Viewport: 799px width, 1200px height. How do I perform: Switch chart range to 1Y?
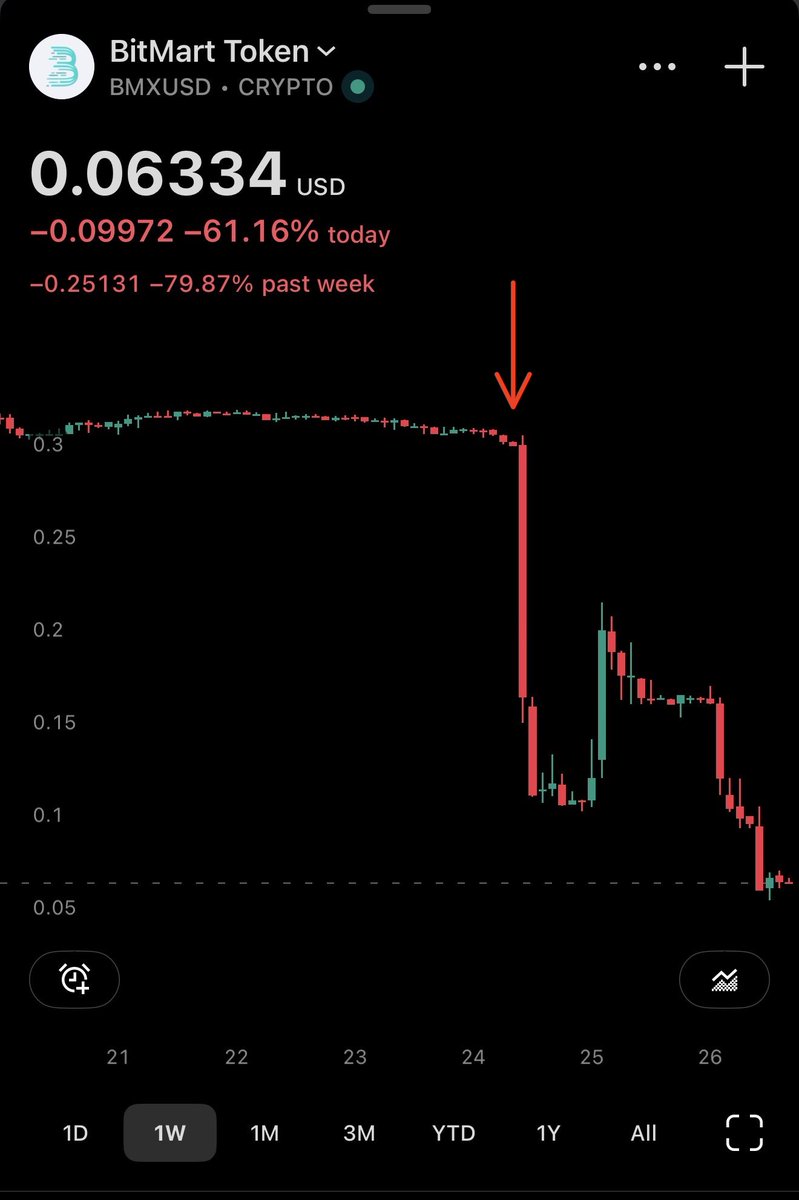548,1133
